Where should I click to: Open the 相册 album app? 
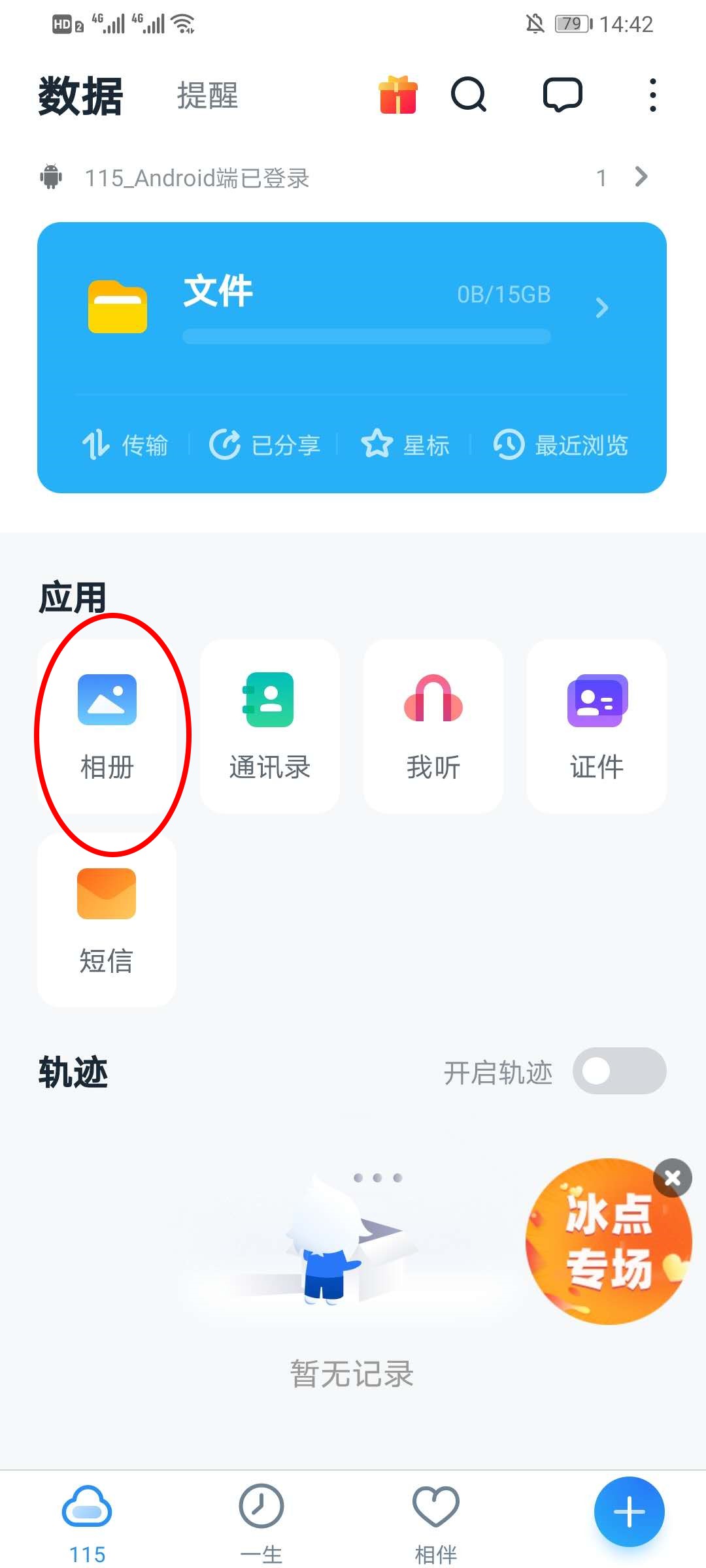click(107, 726)
